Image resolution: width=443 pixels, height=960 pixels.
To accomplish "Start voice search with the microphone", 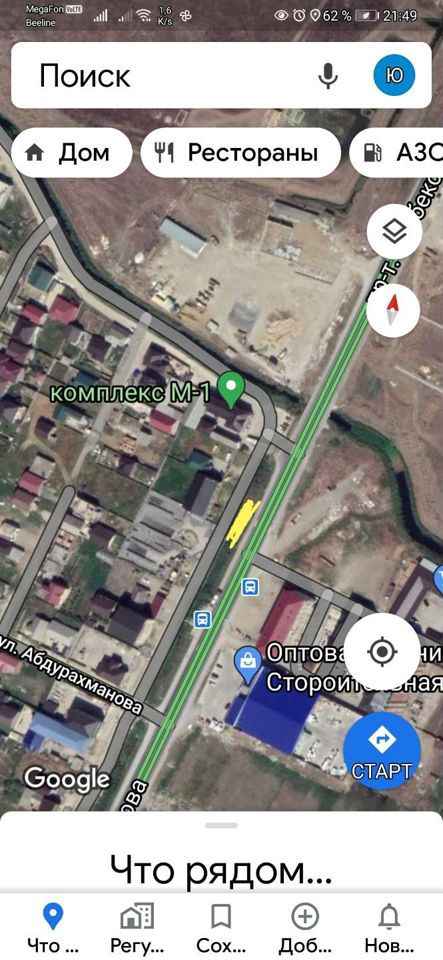I will coord(328,76).
